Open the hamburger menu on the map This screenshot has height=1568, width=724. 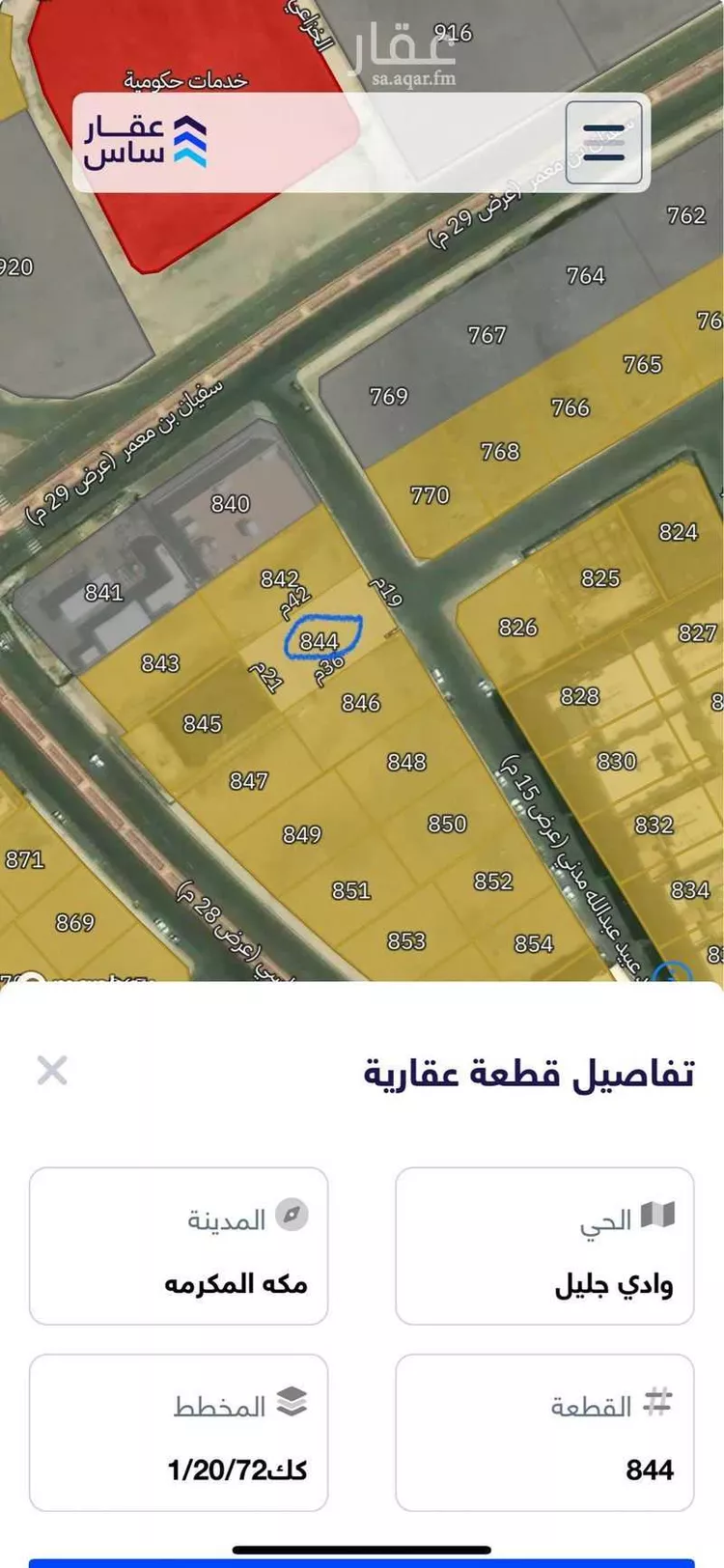(603, 143)
